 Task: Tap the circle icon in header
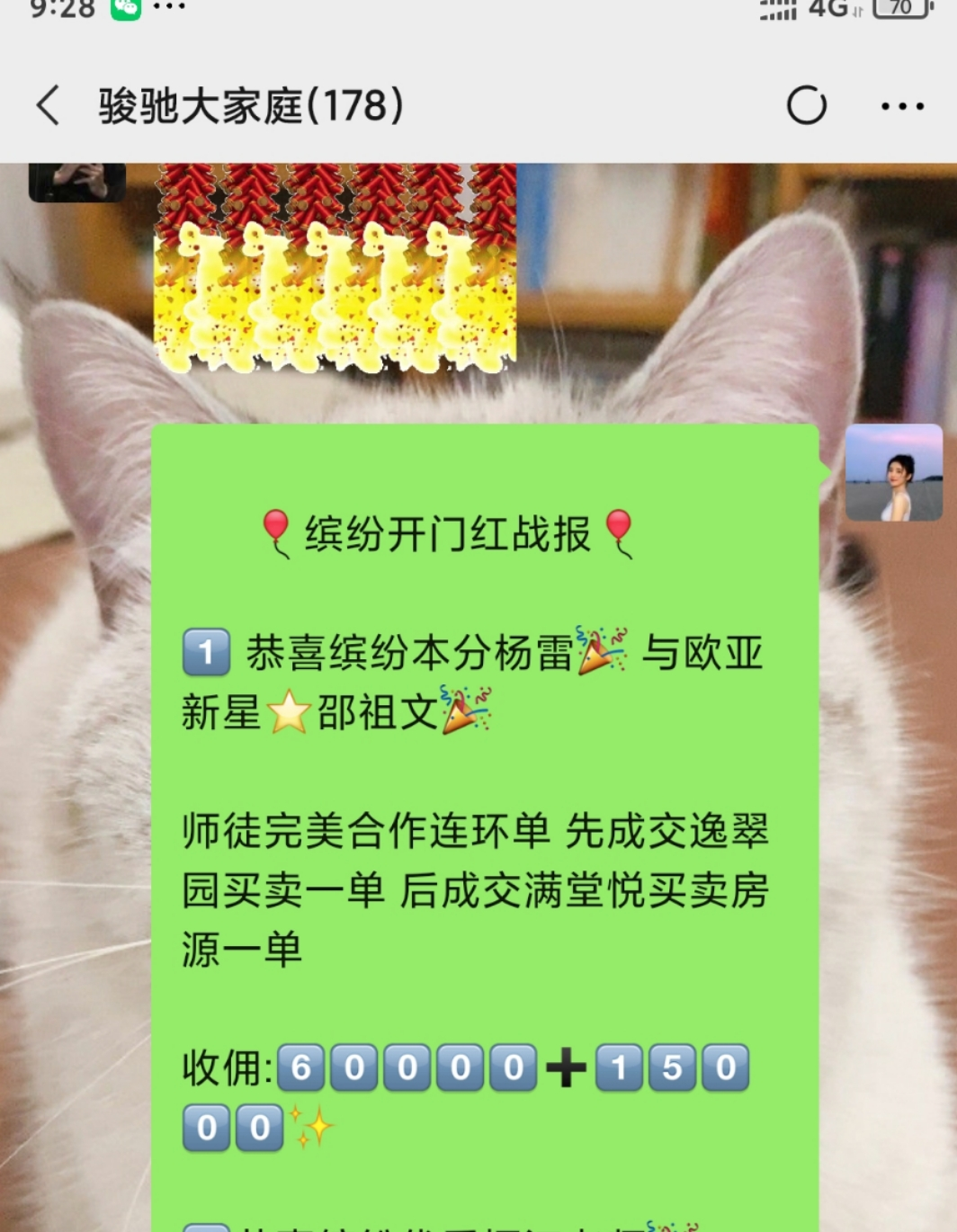coord(806,106)
